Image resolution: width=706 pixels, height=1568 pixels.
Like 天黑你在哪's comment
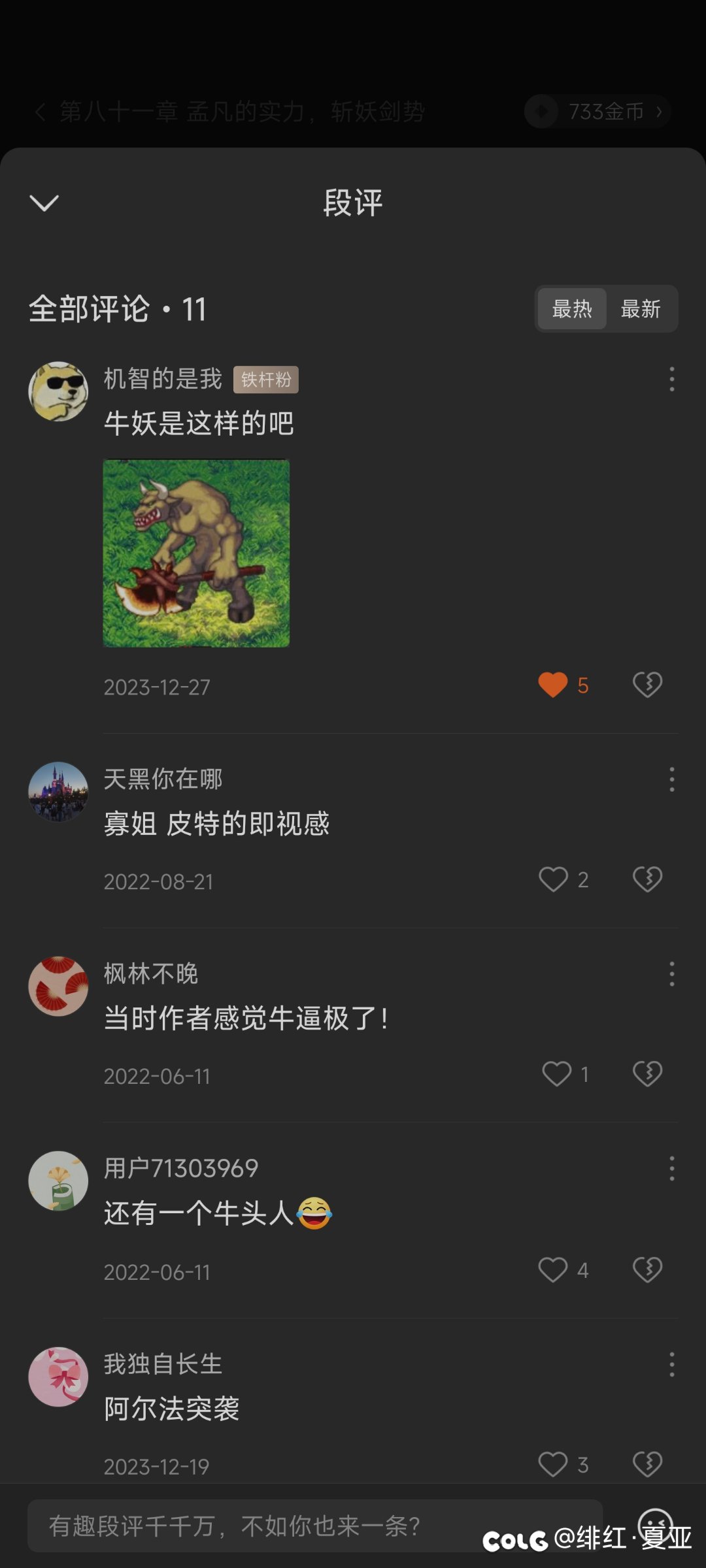pos(553,880)
